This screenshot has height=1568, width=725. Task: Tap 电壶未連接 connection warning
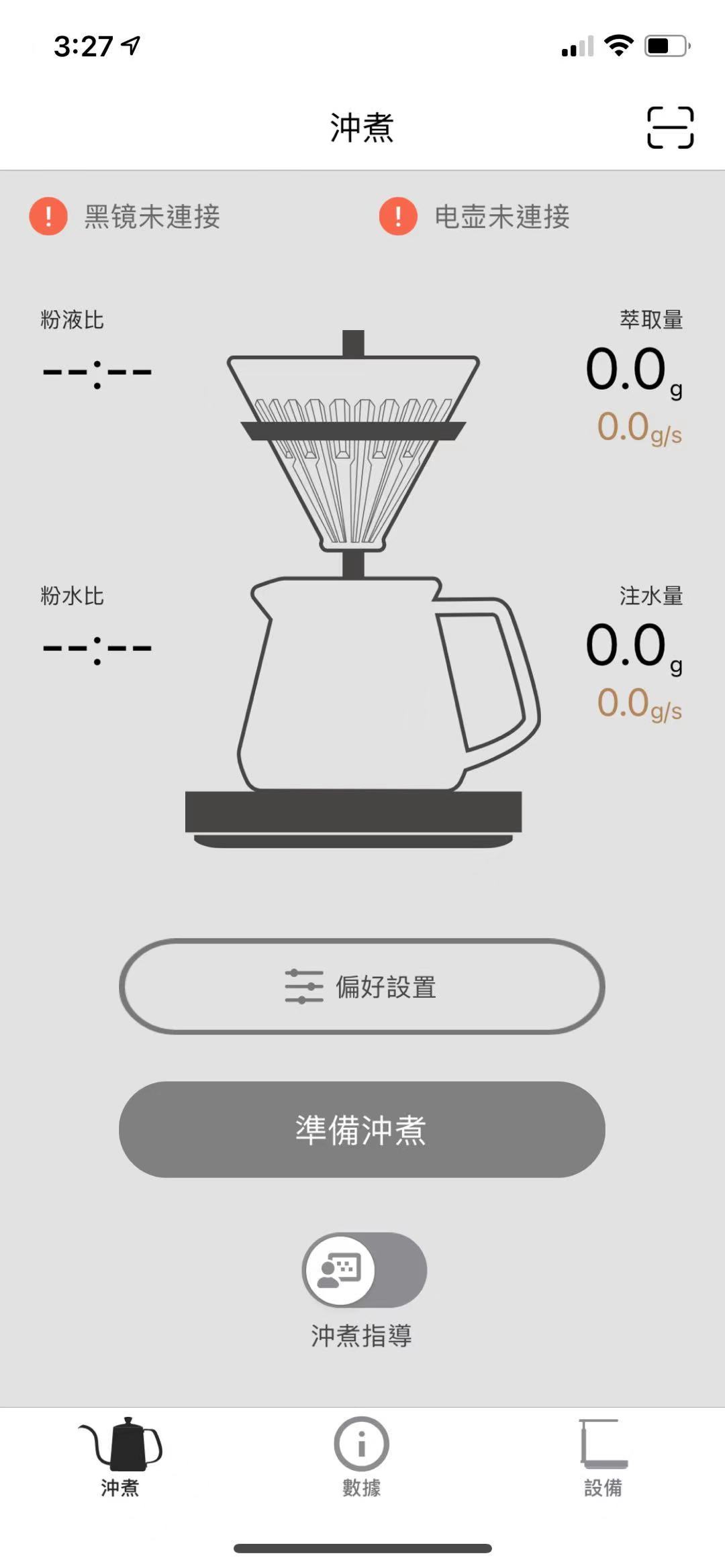click(475, 217)
